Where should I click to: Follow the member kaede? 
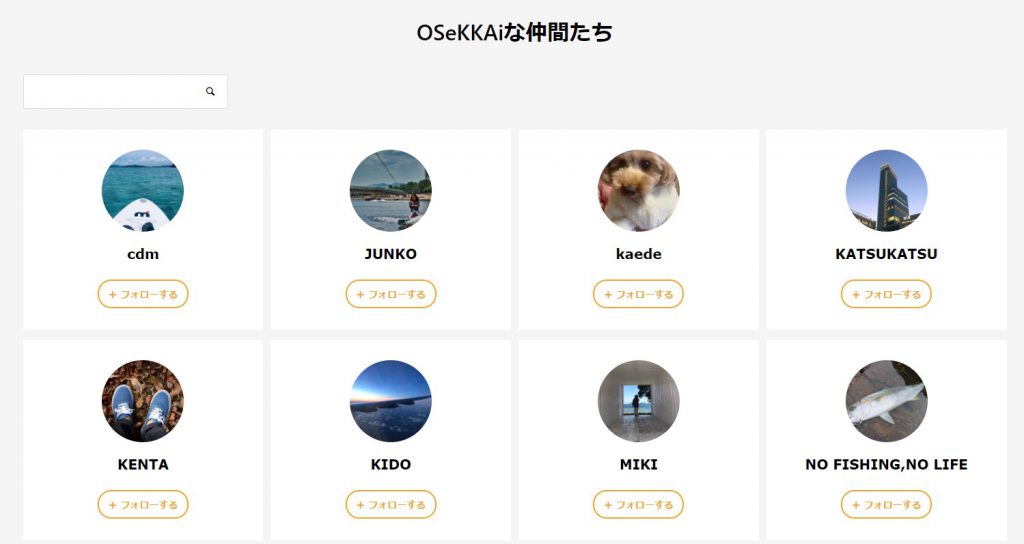(x=638, y=294)
